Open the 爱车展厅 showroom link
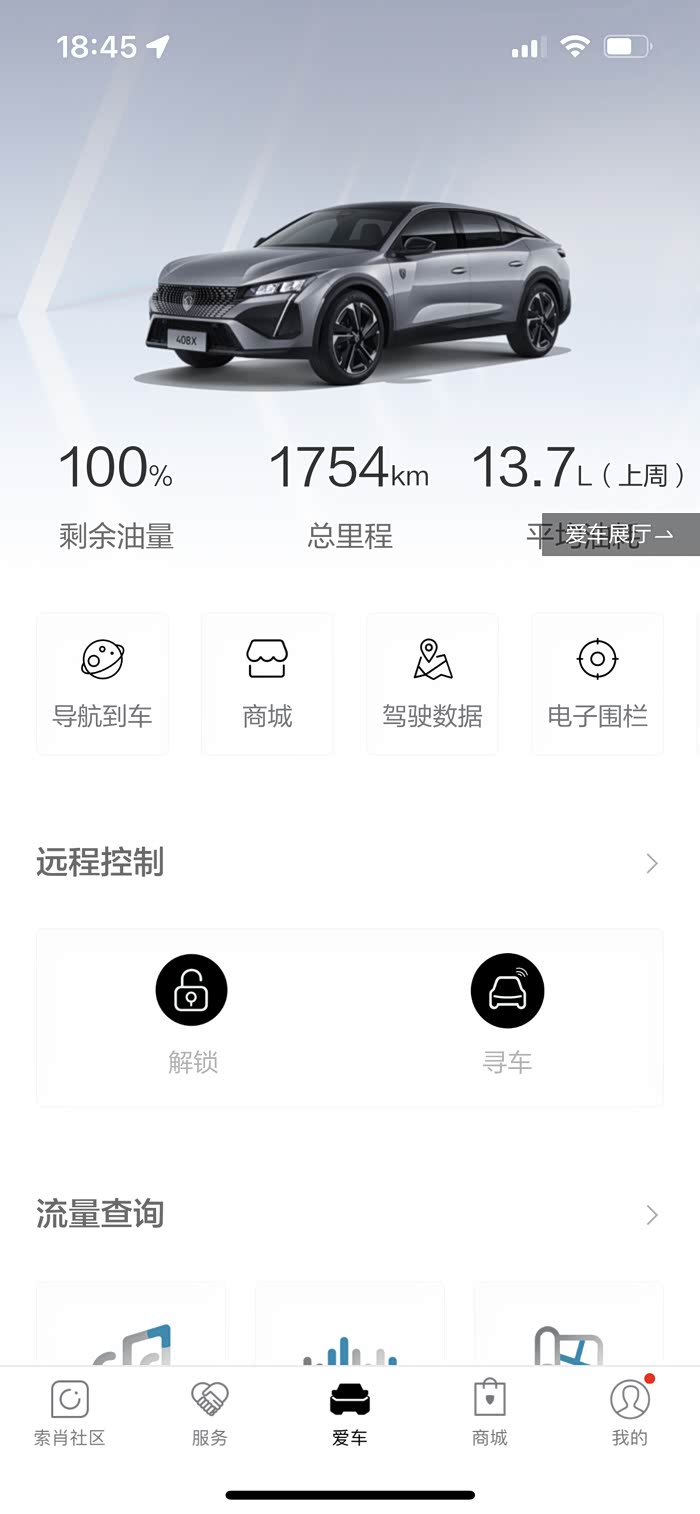This screenshot has height=1514, width=700. pos(620,535)
